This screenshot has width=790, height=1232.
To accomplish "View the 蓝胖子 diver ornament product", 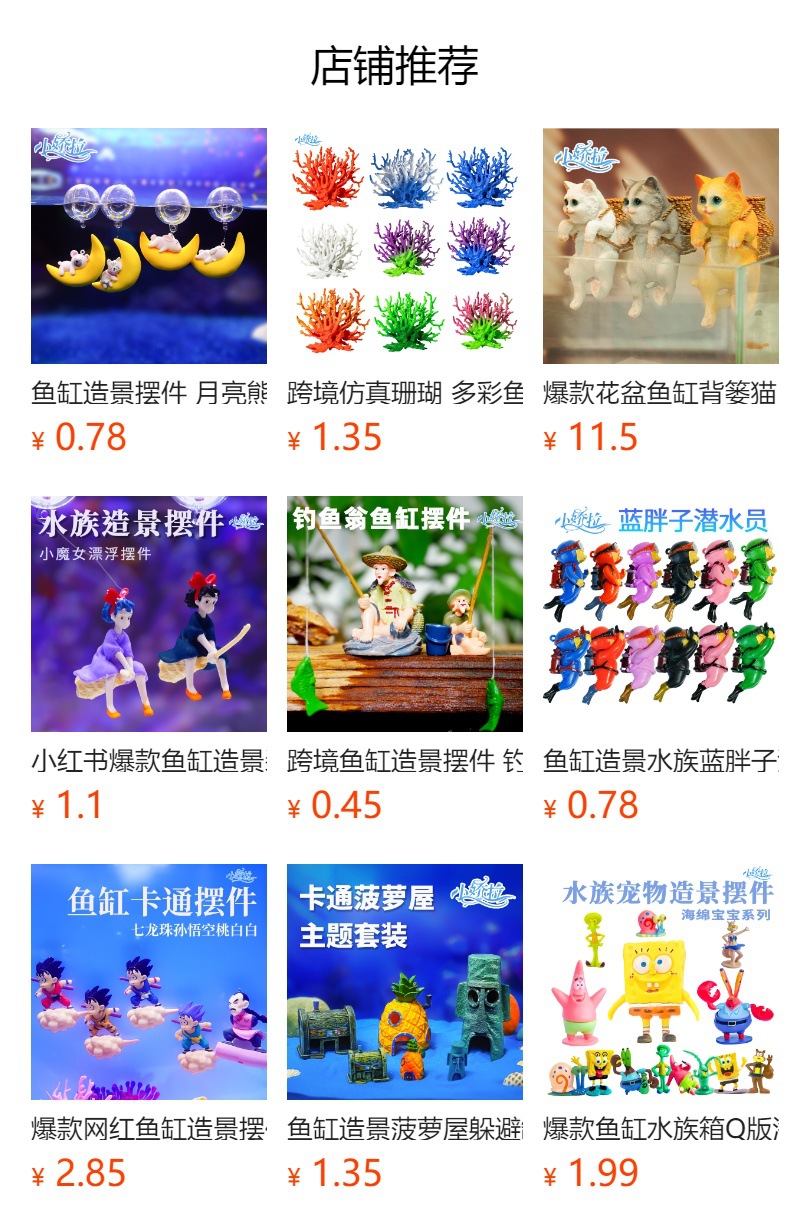I will (x=660, y=614).
